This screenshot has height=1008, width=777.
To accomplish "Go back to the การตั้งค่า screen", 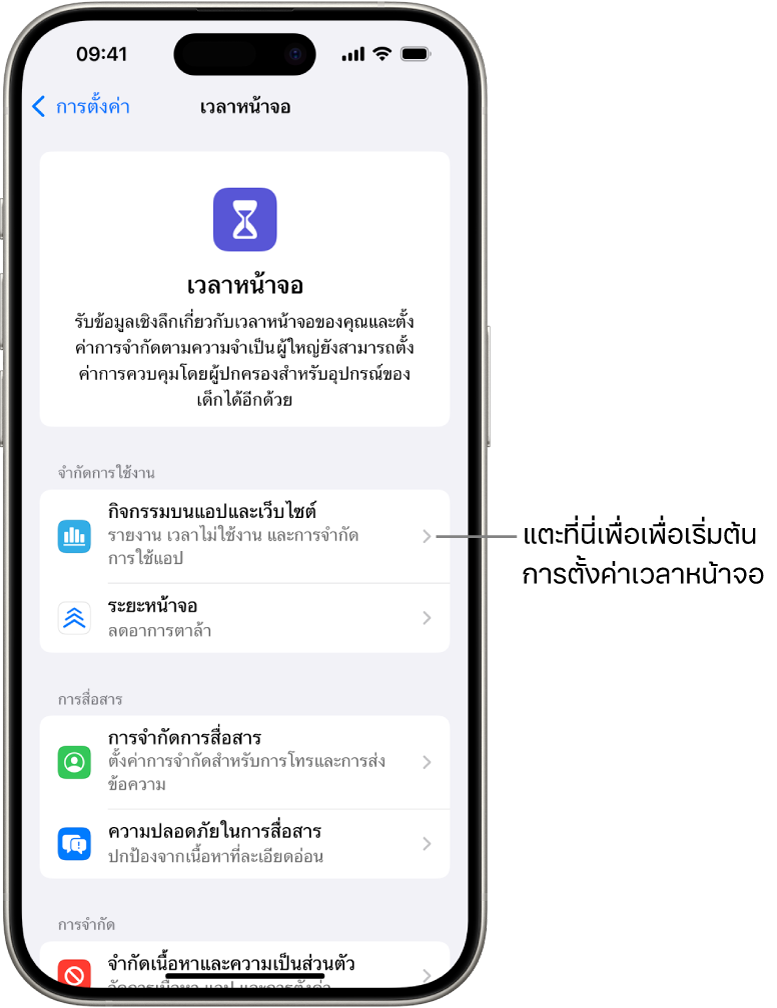I will tap(80, 107).
